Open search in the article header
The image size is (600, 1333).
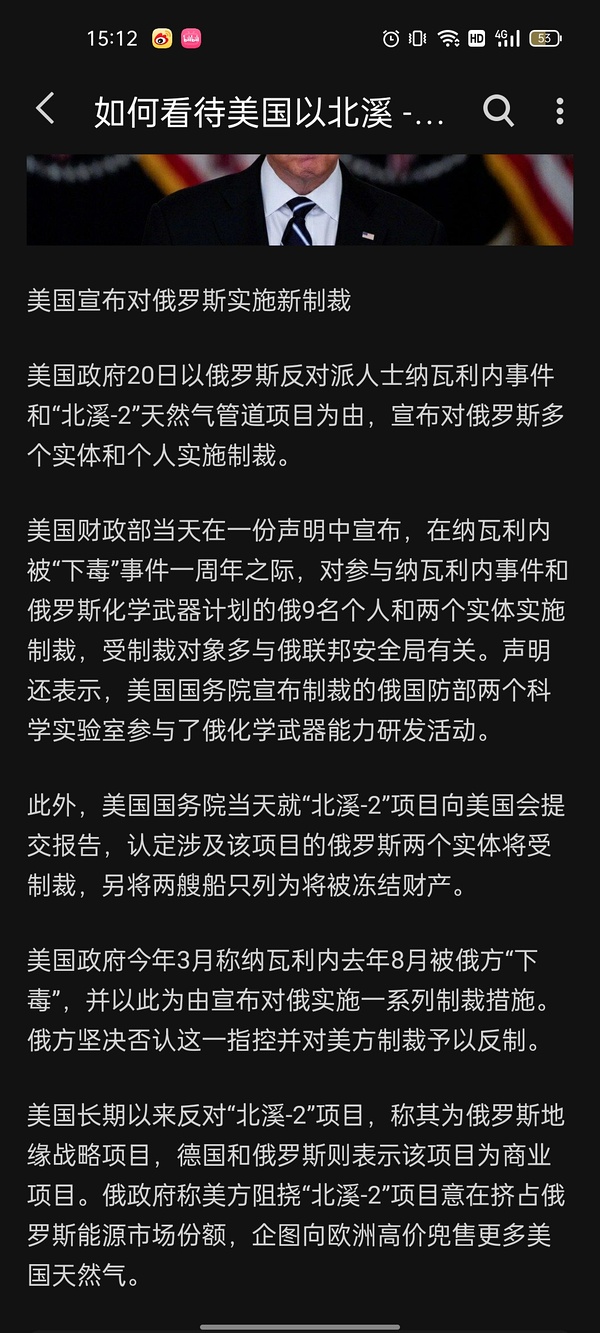pyautogui.click(x=498, y=110)
